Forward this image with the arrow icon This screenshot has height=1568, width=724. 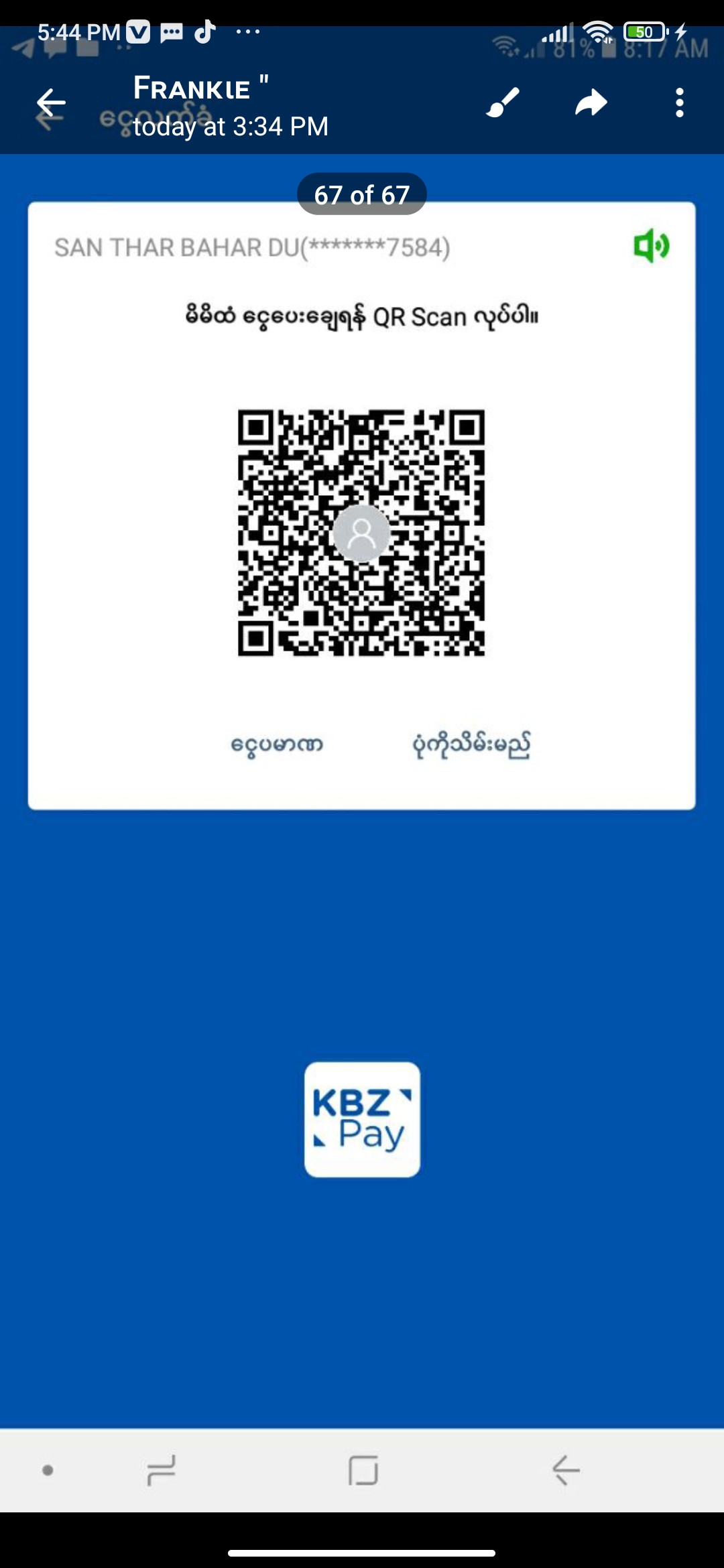(x=591, y=103)
